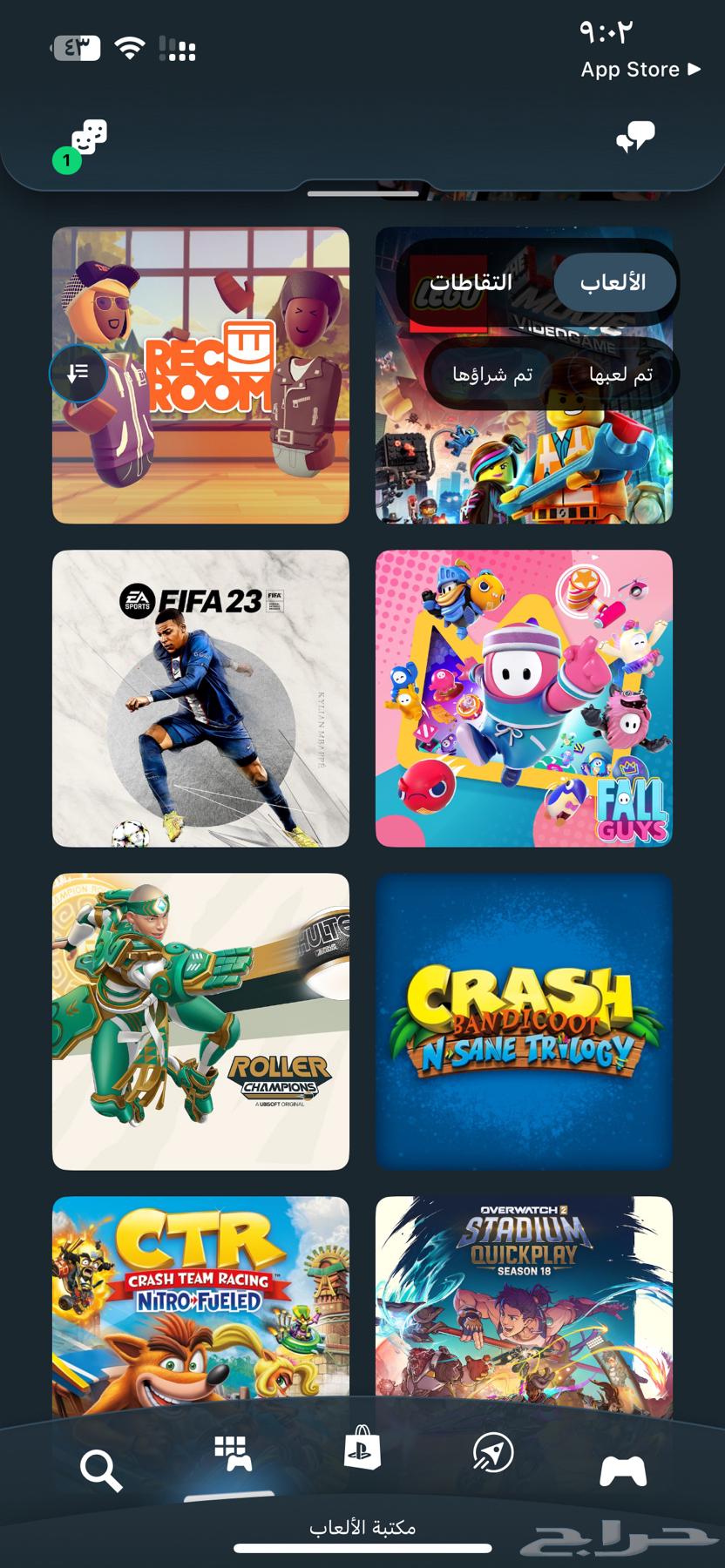Switch to the التقاطات tab
Image resolution: width=725 pixels, height=1568 pixels.
point(471,282)
